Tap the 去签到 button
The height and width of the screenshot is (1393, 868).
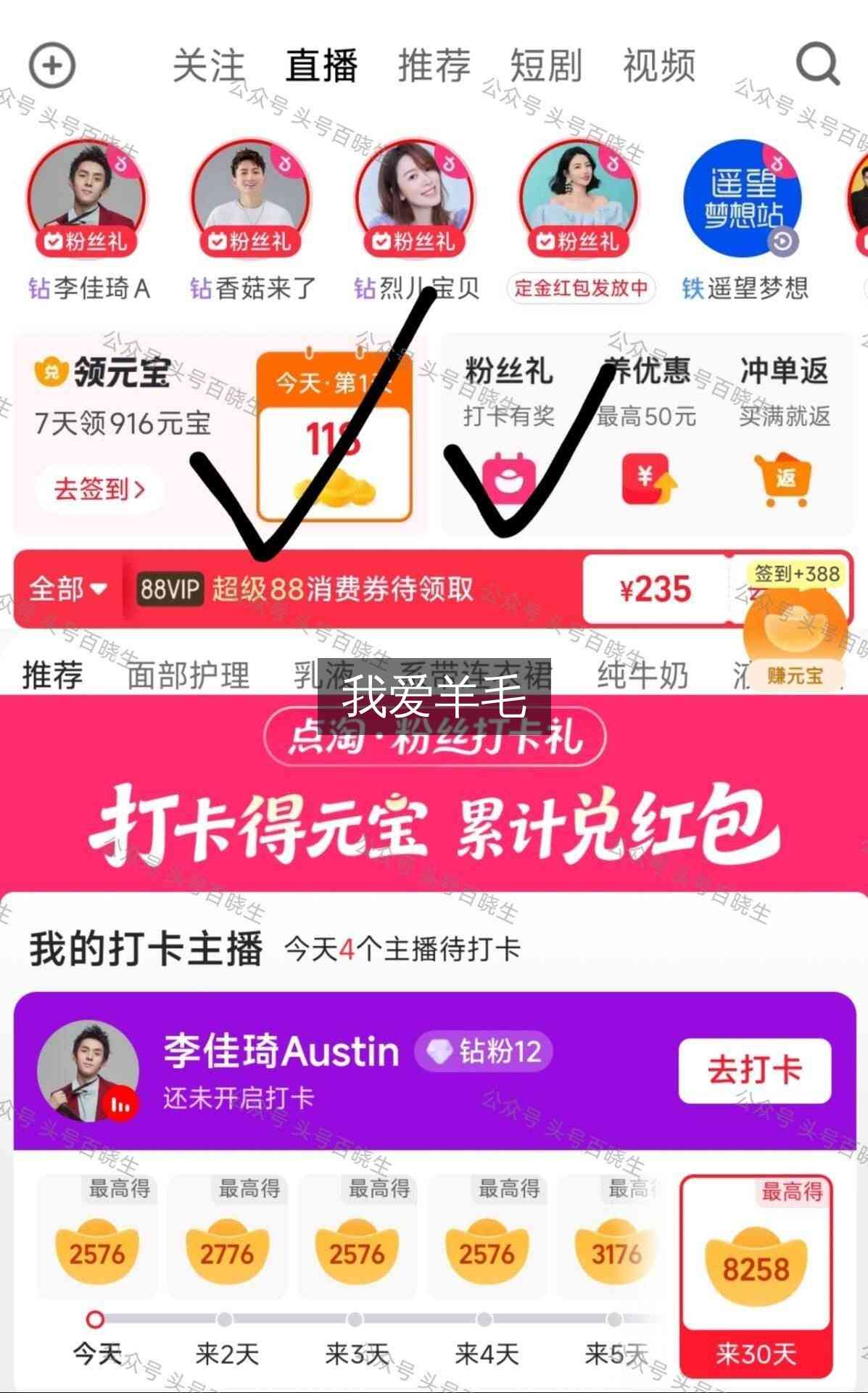[x=99, y=489]
